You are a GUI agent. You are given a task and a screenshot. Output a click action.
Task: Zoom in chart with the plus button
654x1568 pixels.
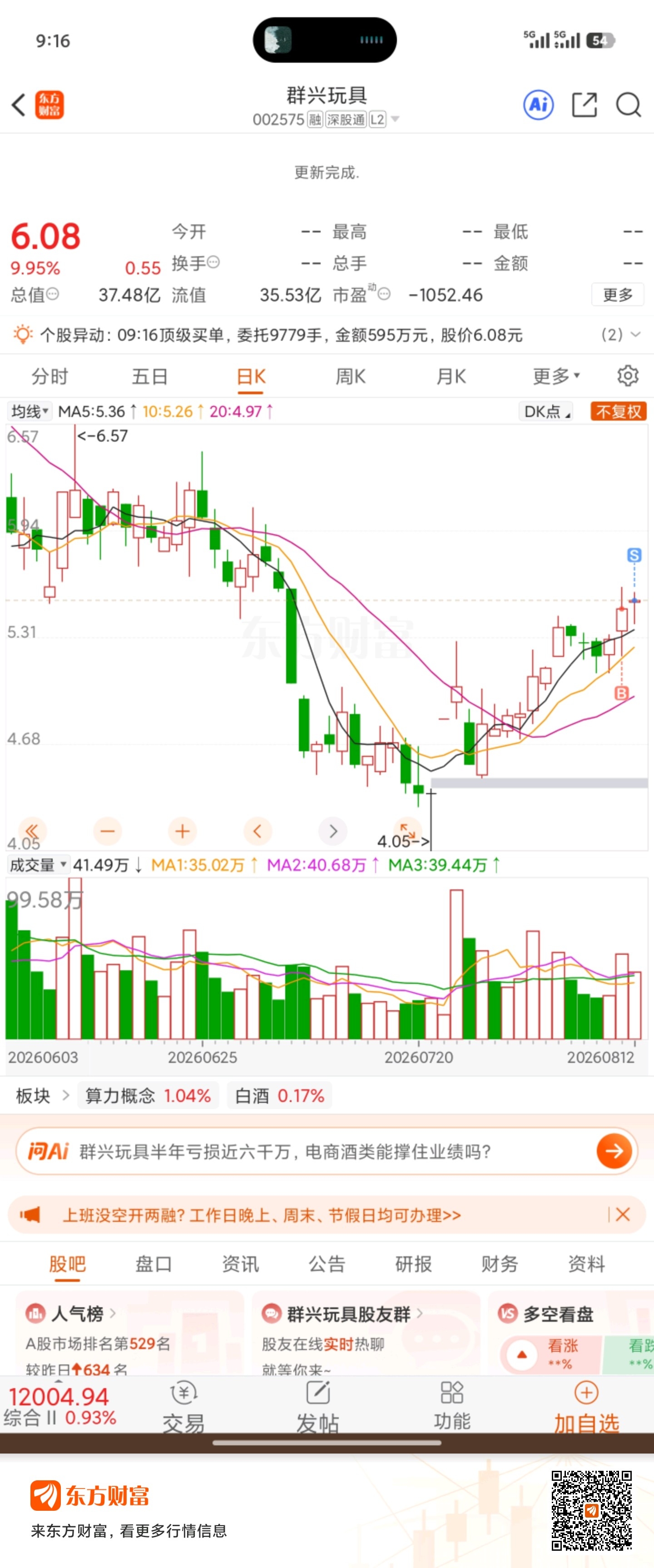click(x=183, y=831)
